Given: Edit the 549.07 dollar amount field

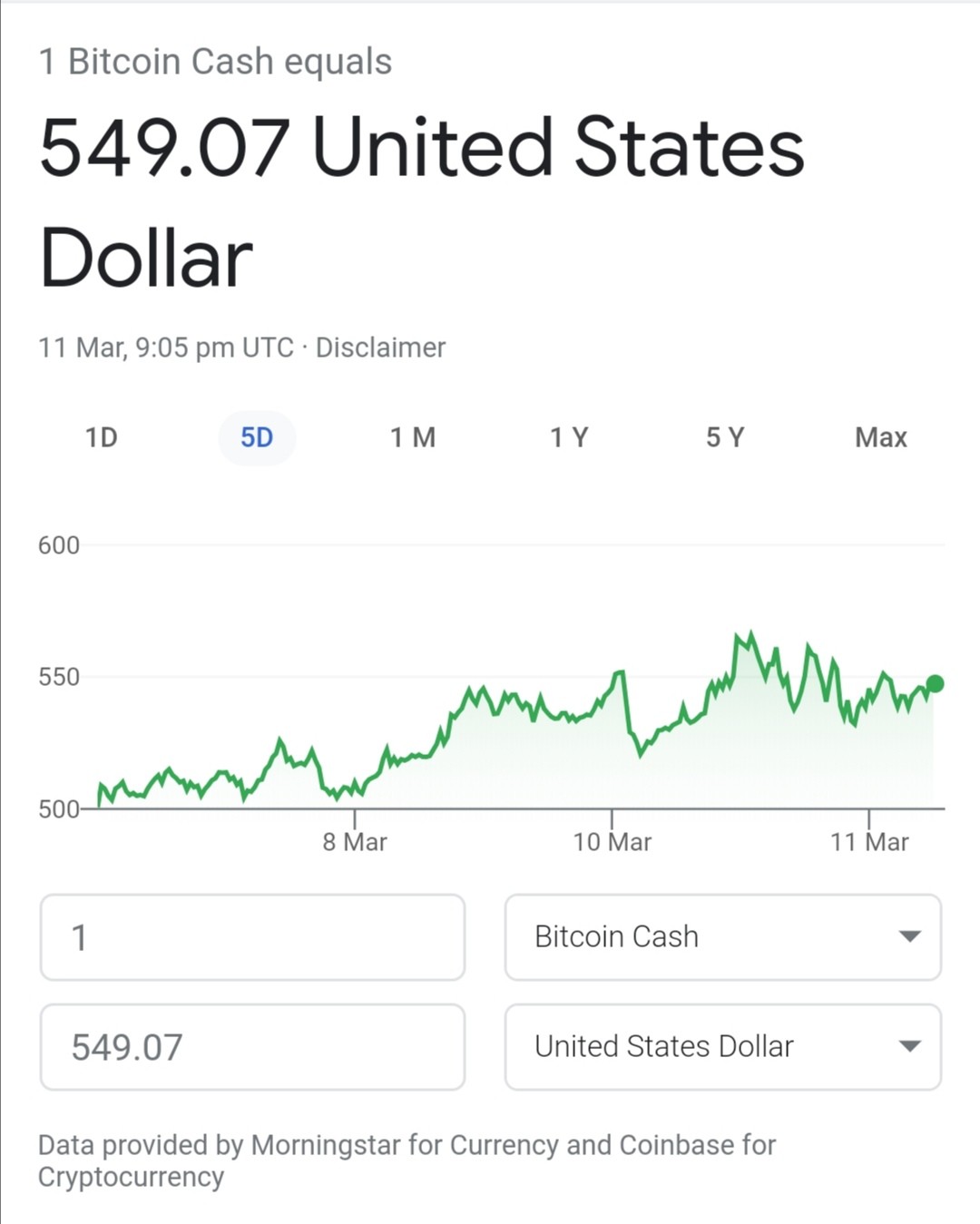Looking at the screenshot, I should click(253, 1047).
